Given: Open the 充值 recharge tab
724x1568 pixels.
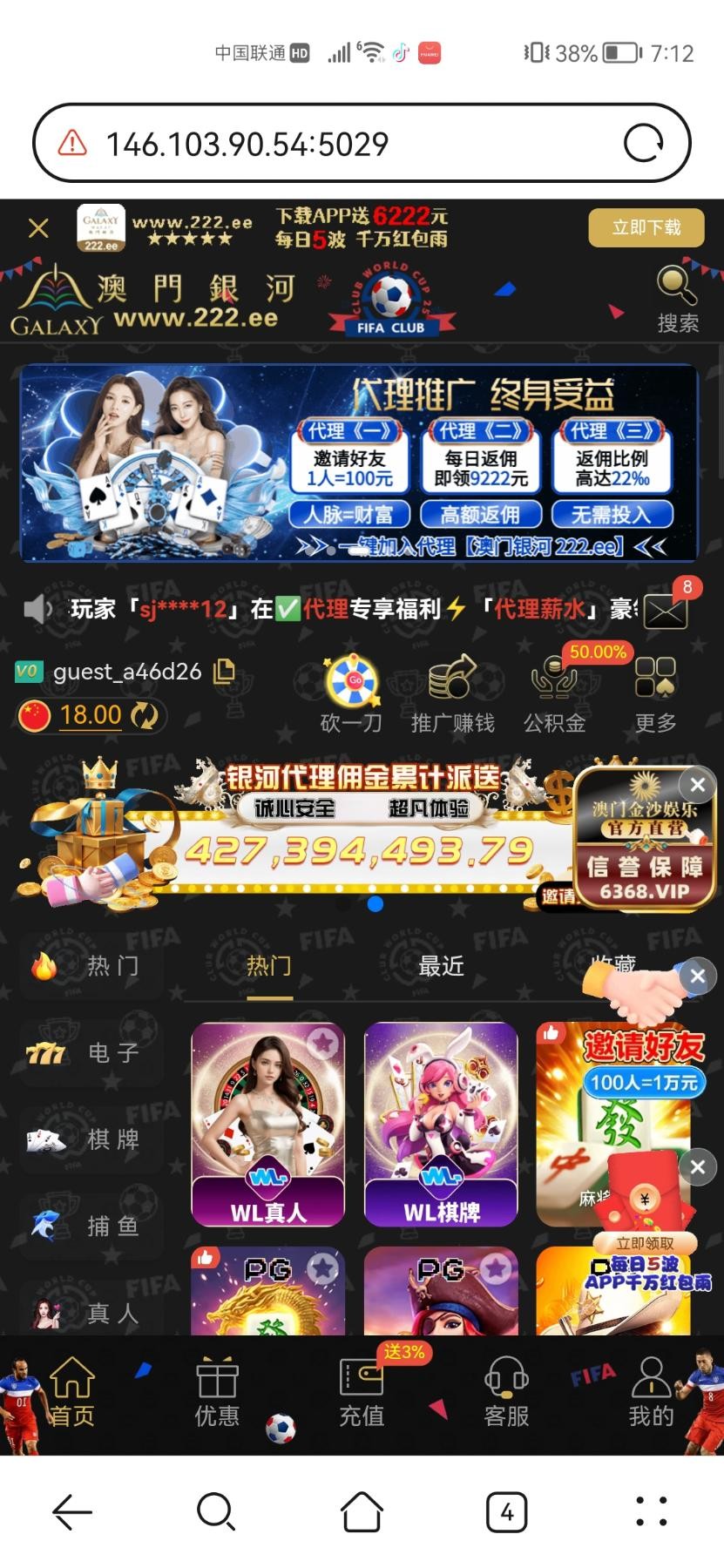Looking at the screenshot, I should [x=362, y=1391].
